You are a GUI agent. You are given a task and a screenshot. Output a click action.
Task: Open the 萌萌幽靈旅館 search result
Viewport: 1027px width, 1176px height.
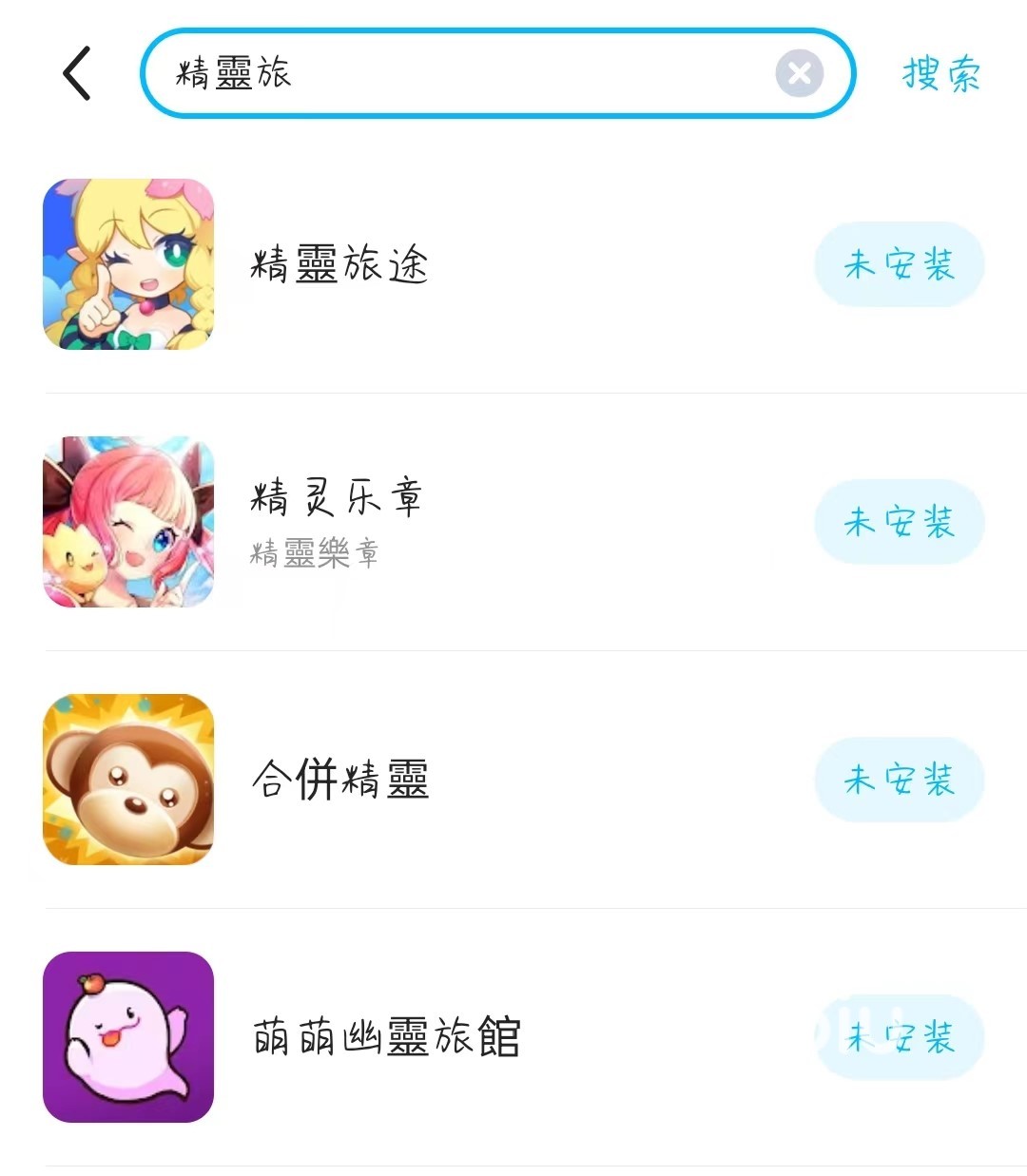click(x=386, y=1037)
